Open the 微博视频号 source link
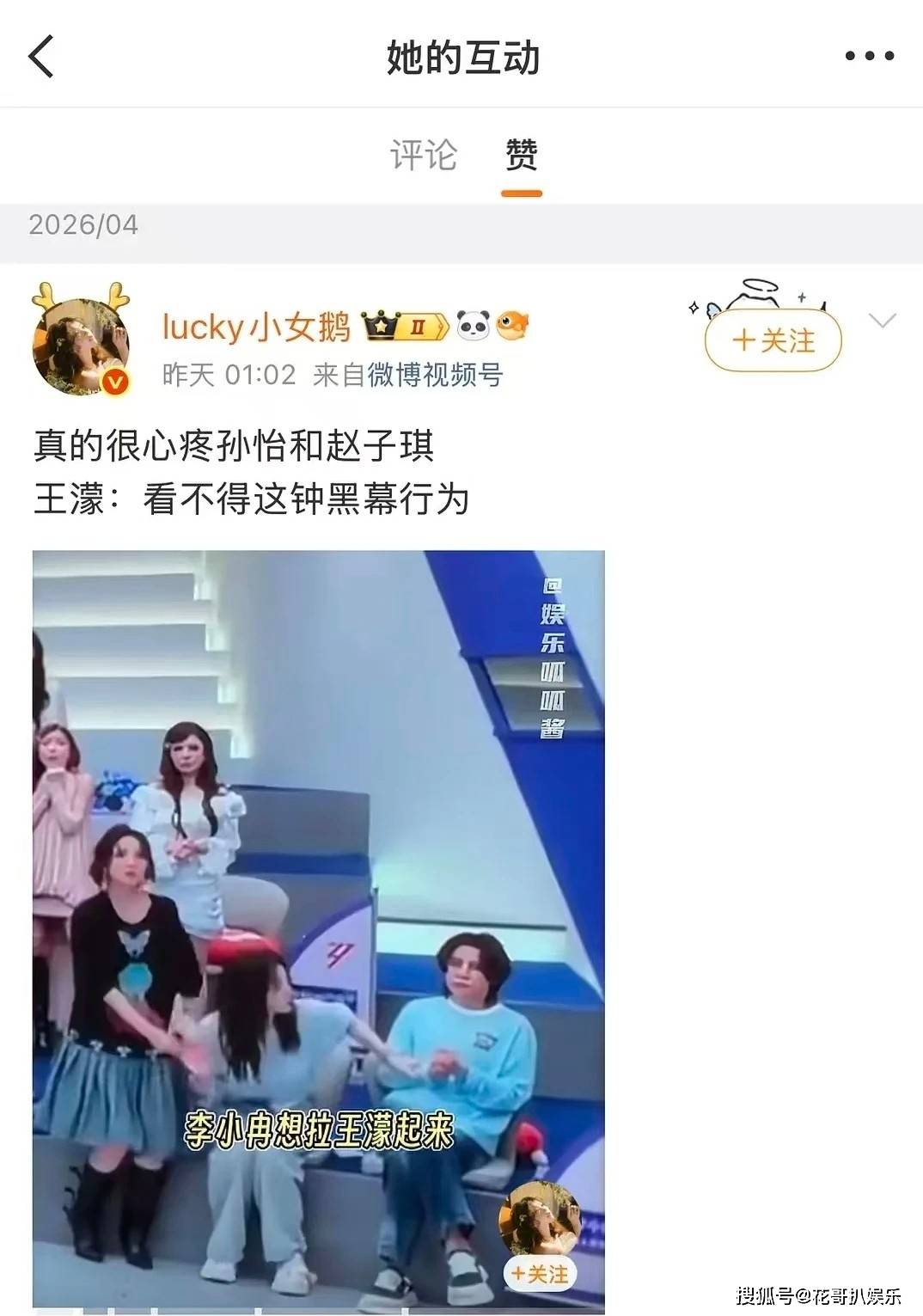The height and width of the screenshot is (1316, 923). 435,375
